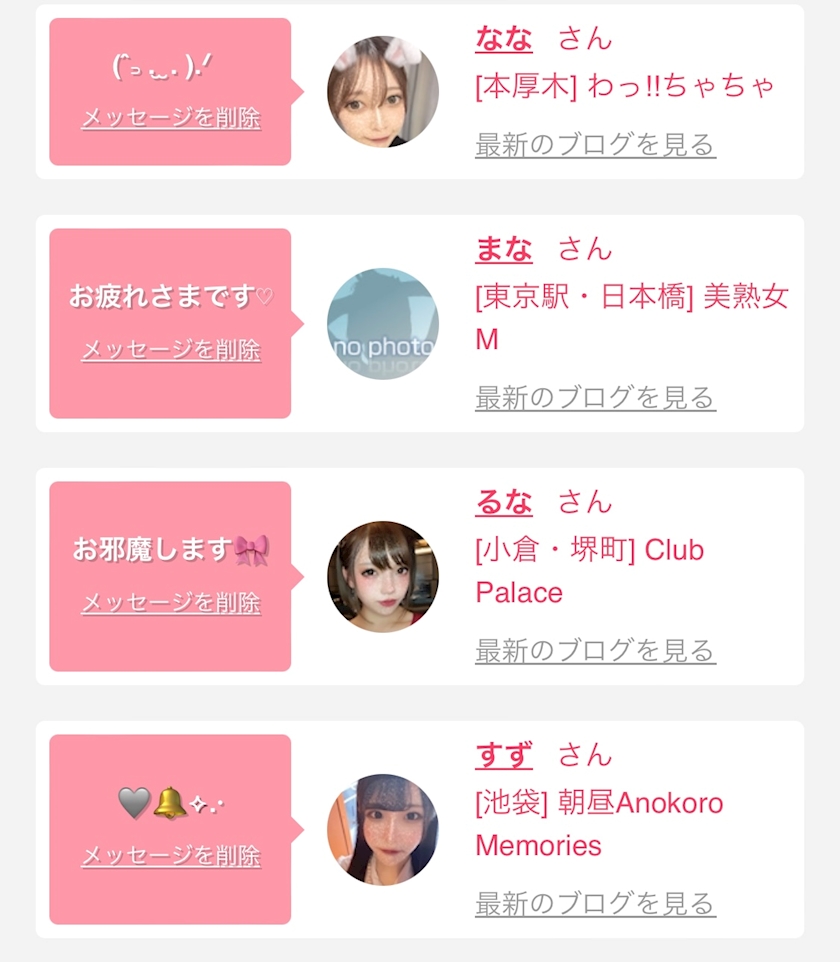Viewport: 840px width, 962px height.
Task: Open まな's profile name link
Action: point(504,249)
